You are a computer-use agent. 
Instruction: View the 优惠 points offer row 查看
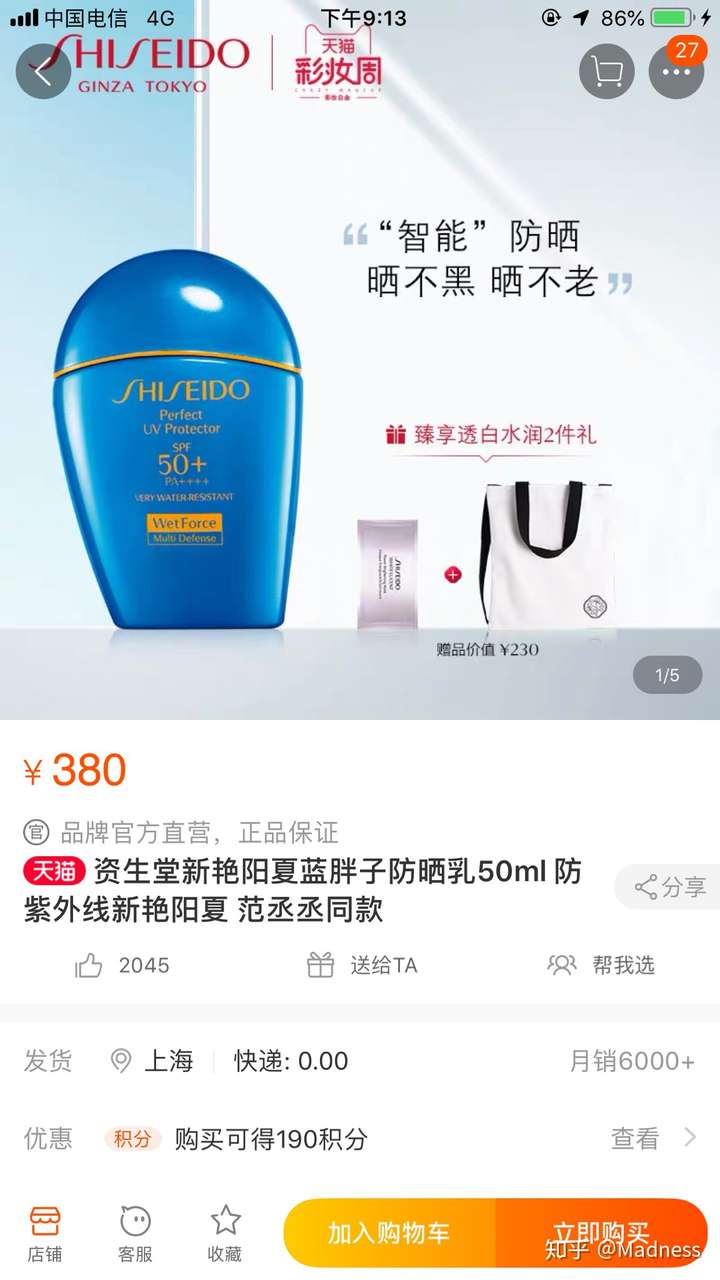click(x=652, y=1138)
